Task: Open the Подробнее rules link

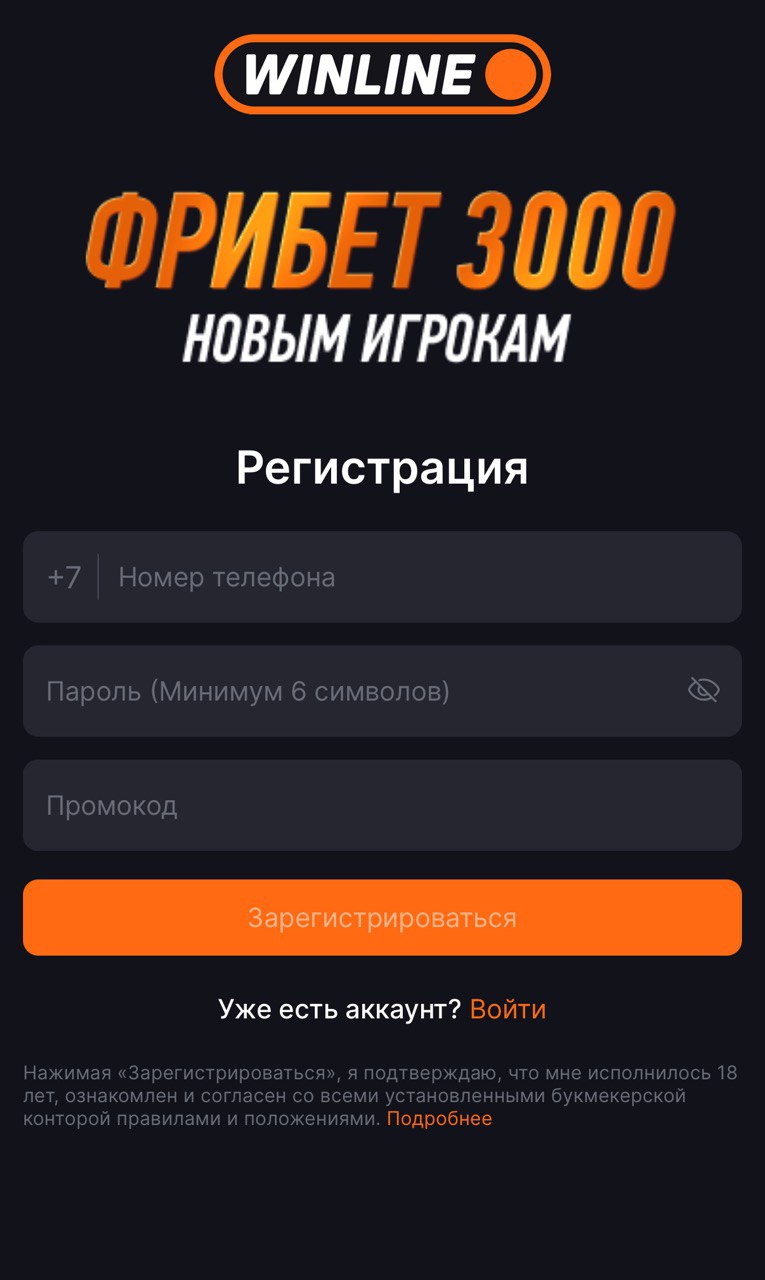Action: pos(439,1119)
